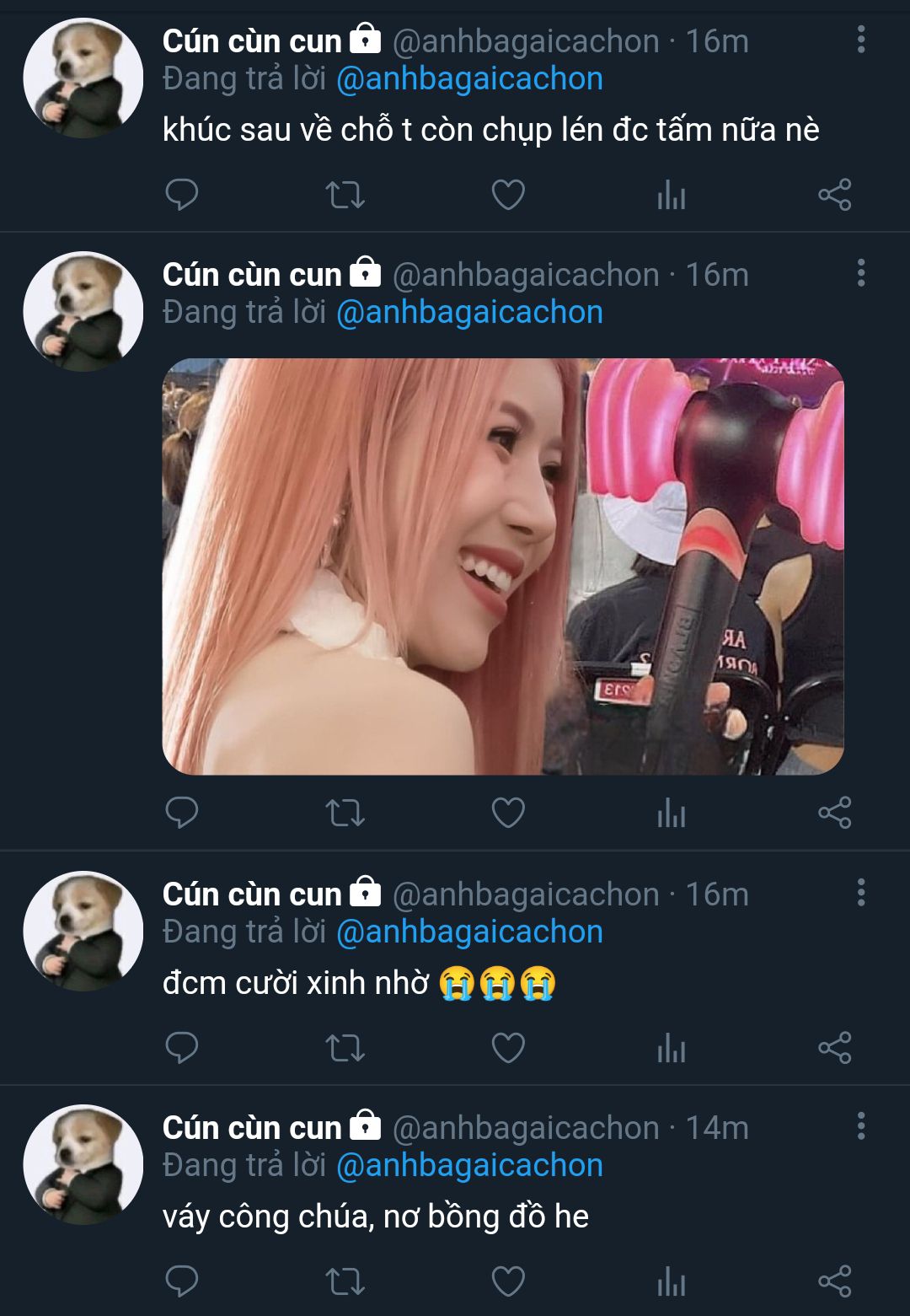View analytics of the photo tweet
This screenshot has height=1316, width=910.
(671, 813)
